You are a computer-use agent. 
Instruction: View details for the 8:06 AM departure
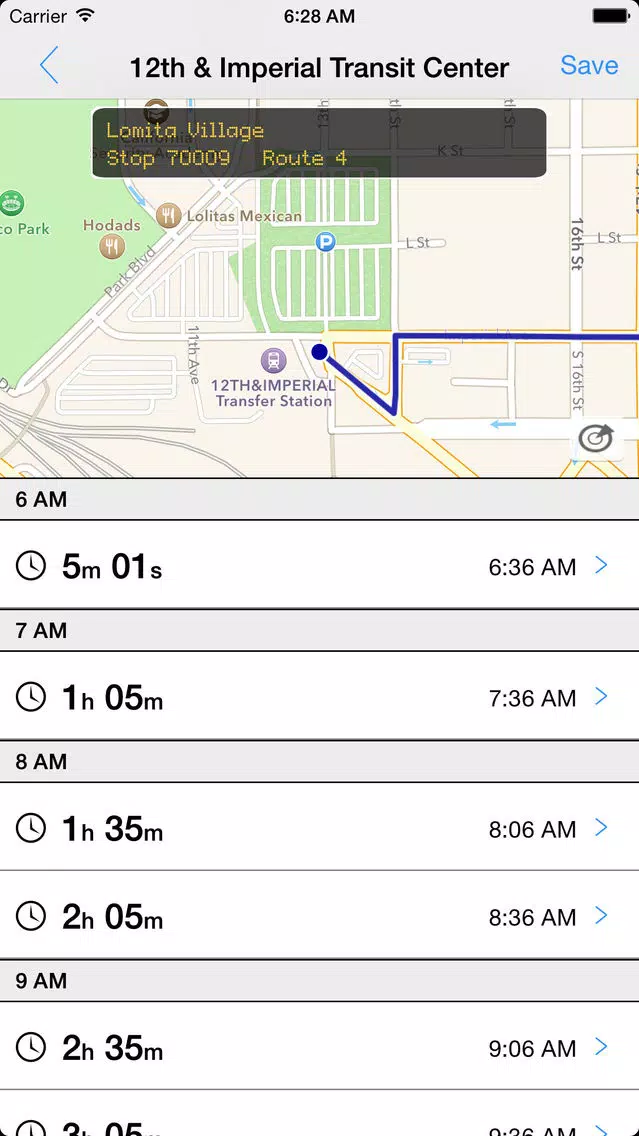pos(320,827)
